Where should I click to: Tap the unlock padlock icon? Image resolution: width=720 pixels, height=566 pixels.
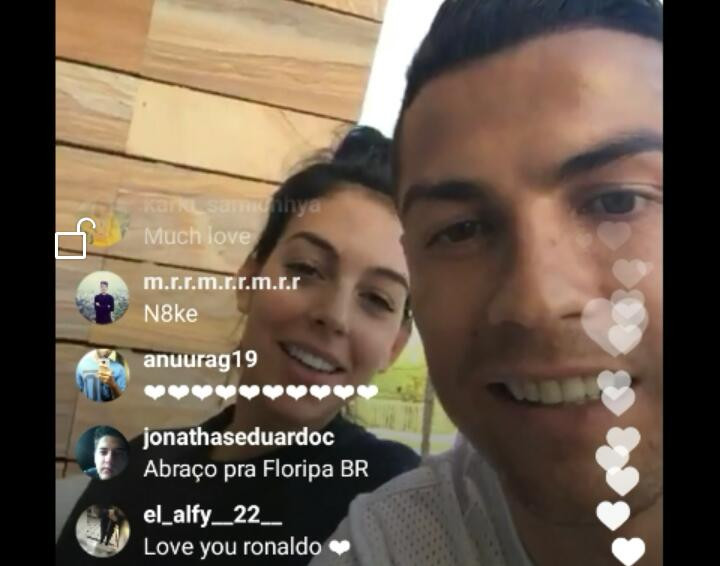pos(74,239)
